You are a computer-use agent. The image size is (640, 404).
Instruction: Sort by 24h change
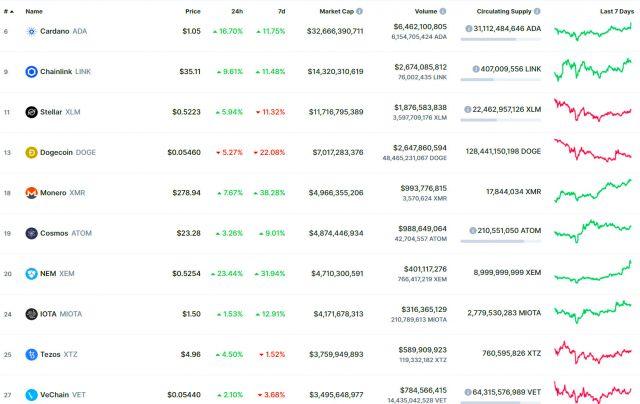(236, 11)
